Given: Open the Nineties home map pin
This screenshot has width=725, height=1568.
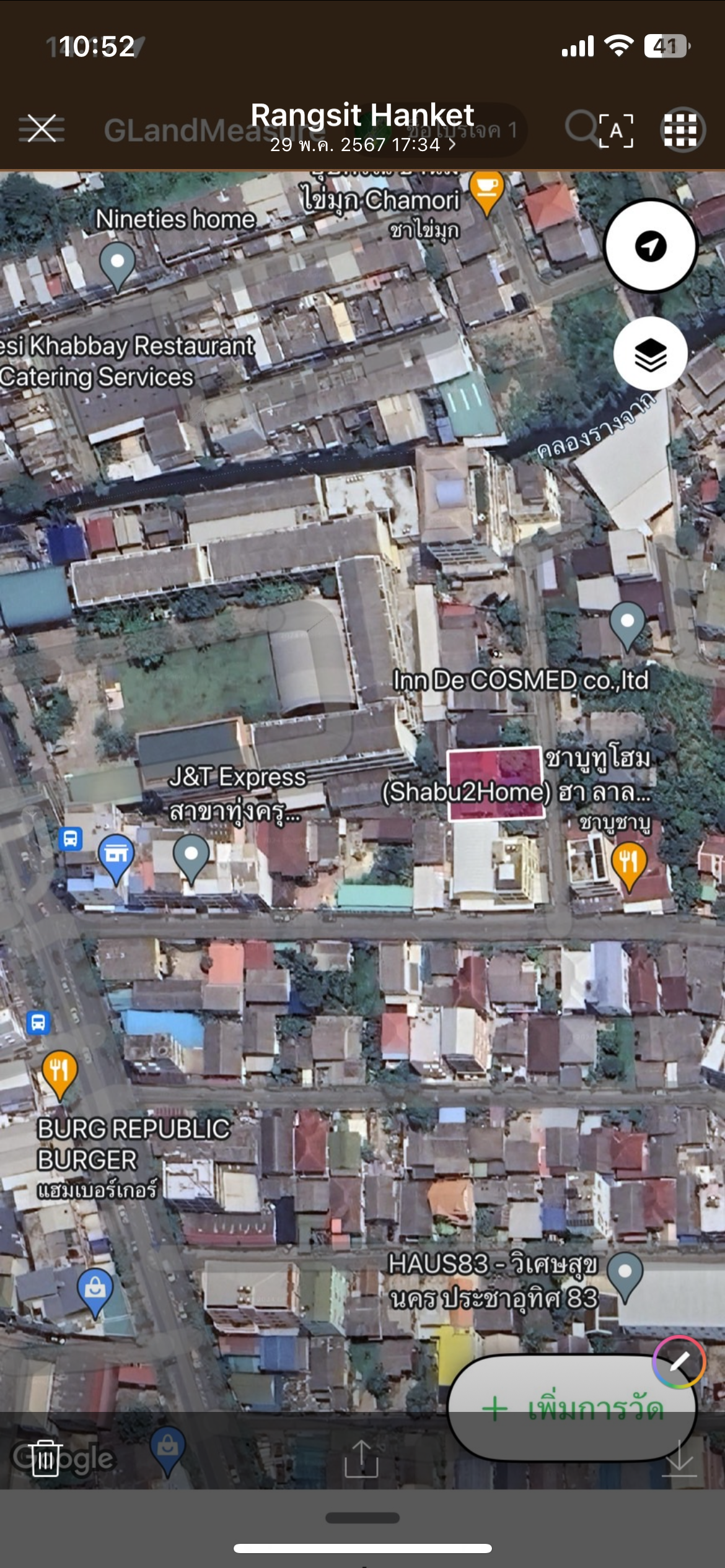Looking at the screenshot, I should pos(117,265).
